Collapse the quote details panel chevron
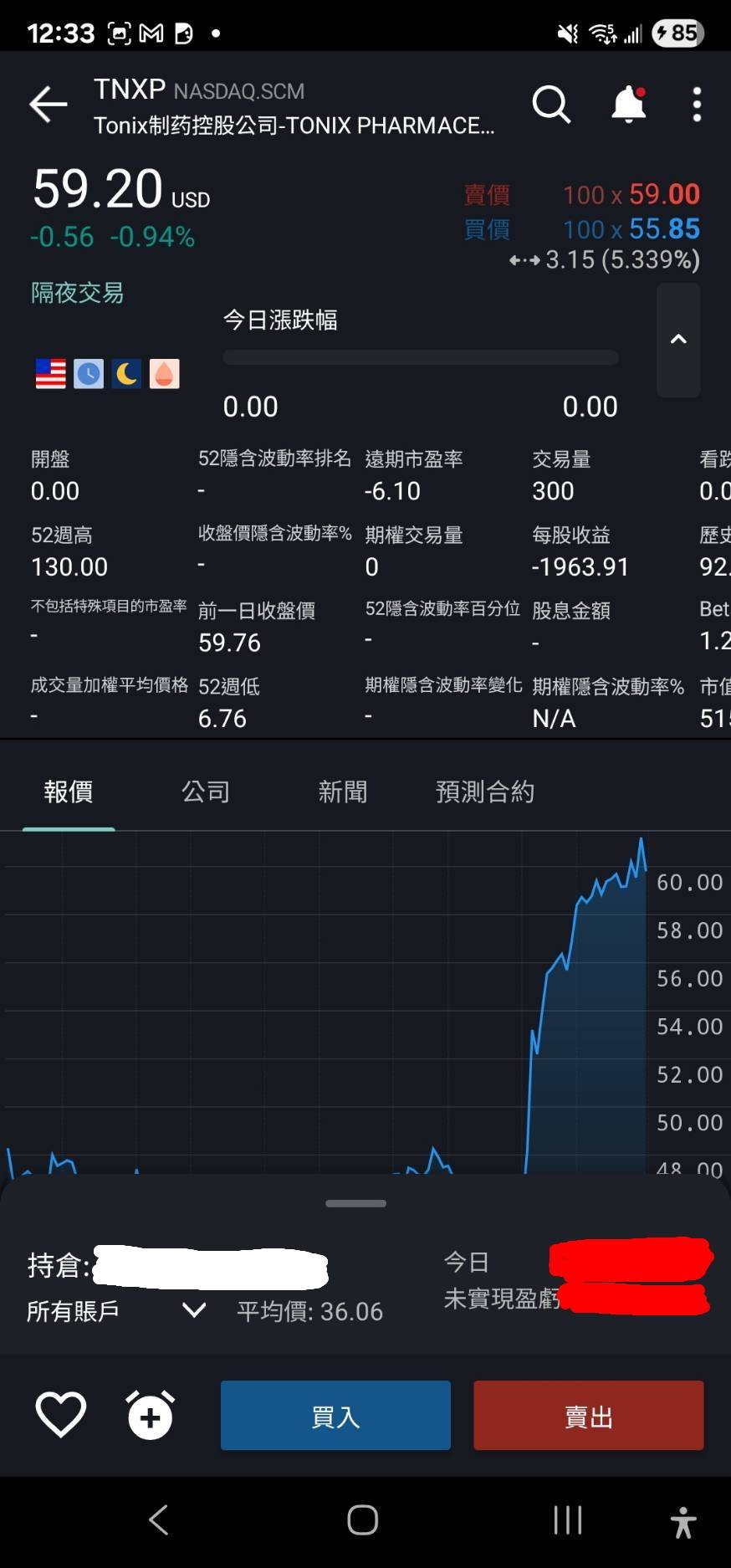 [678, 340]
